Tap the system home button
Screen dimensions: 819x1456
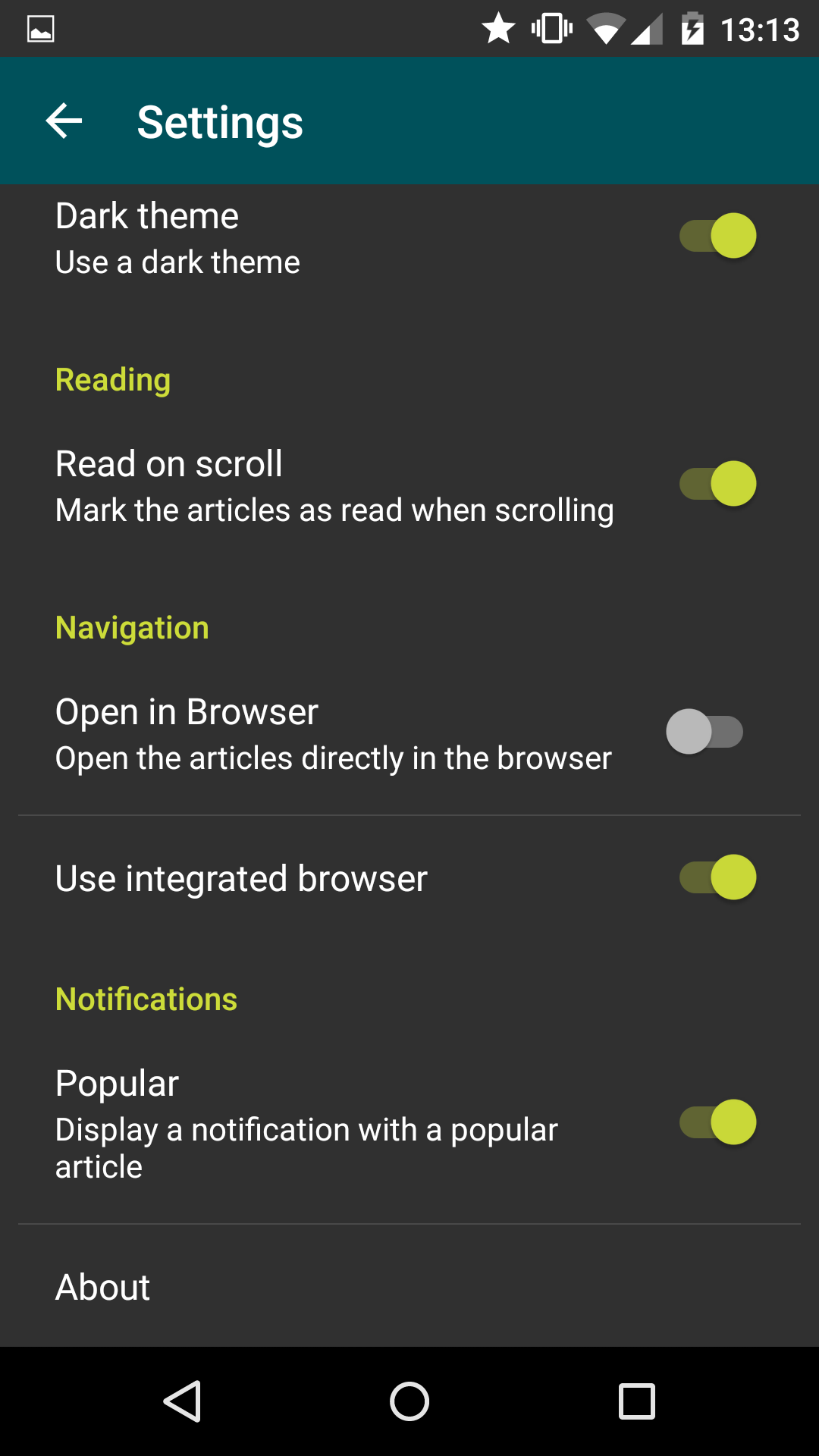pos(409,1401)
